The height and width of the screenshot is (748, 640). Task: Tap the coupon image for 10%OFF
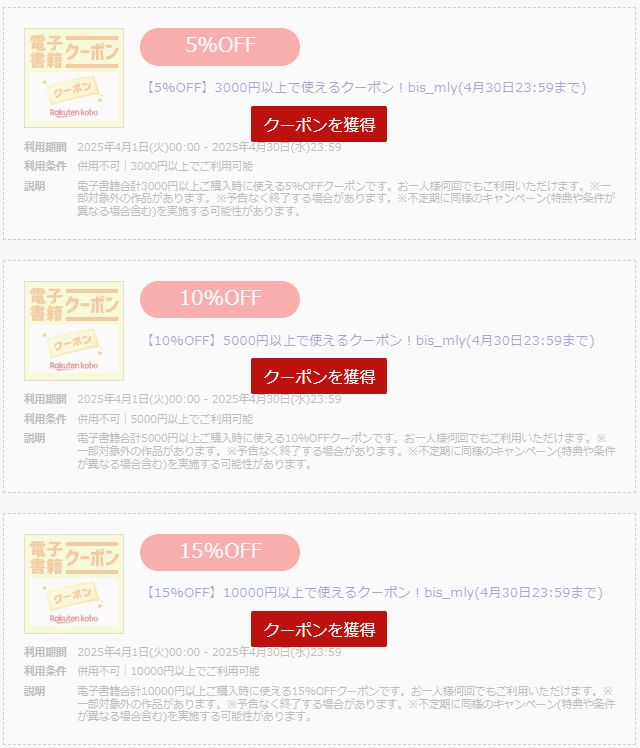click(74, 330)
